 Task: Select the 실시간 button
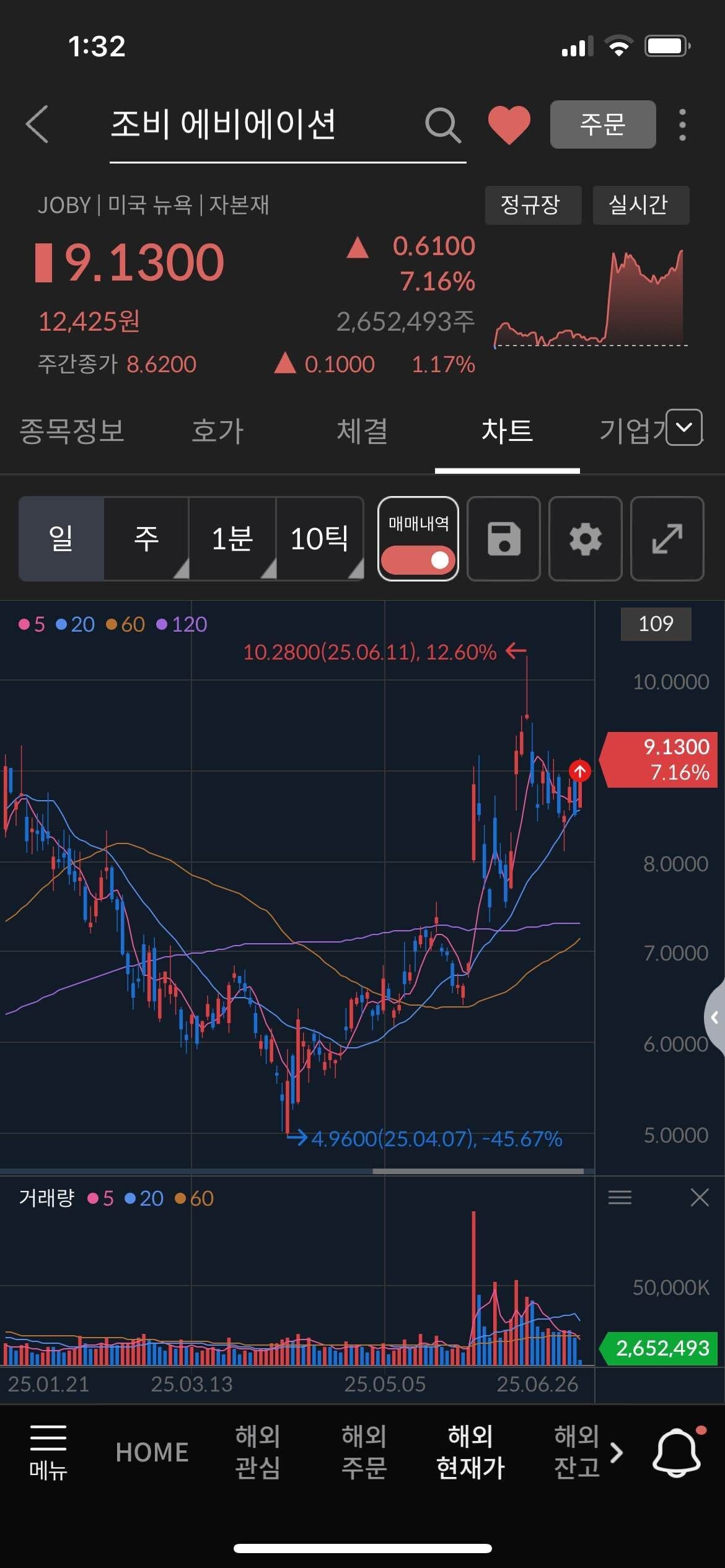click(x=641, y=205)
